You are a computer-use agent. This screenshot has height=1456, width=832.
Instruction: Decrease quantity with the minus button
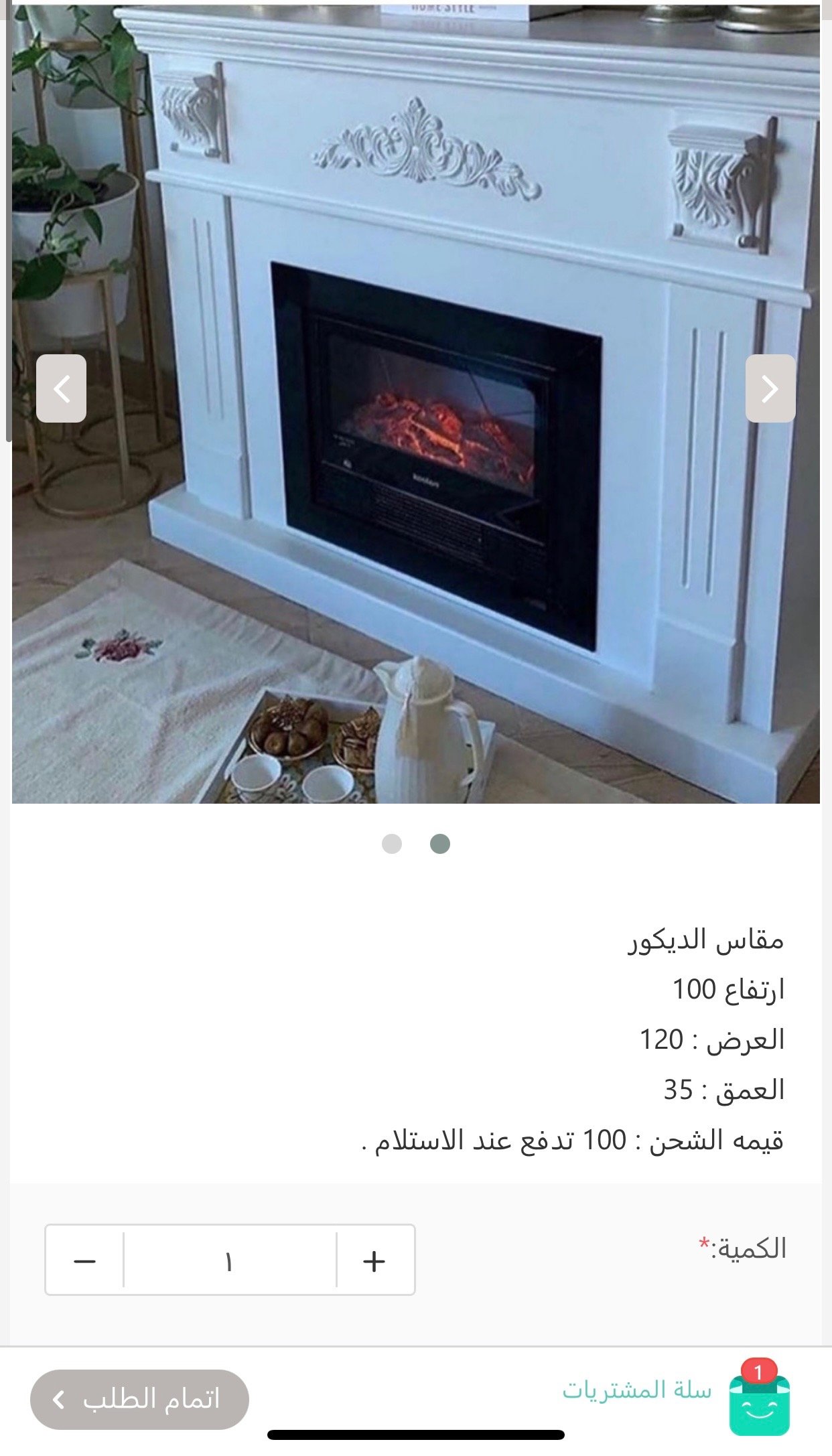[x=85, y=1262]
